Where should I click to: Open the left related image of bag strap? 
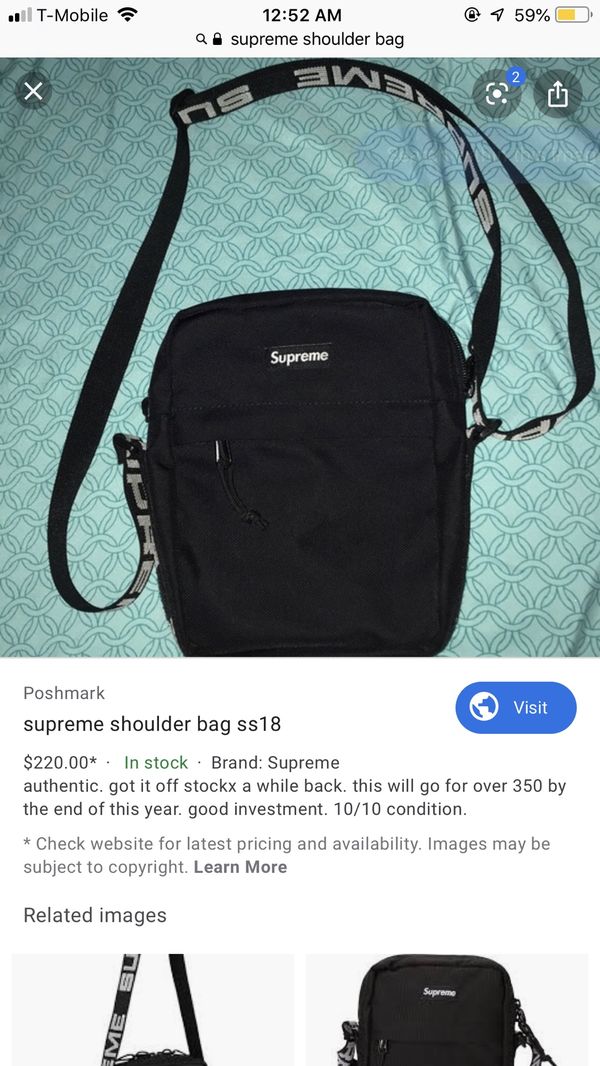[153, 1010]
